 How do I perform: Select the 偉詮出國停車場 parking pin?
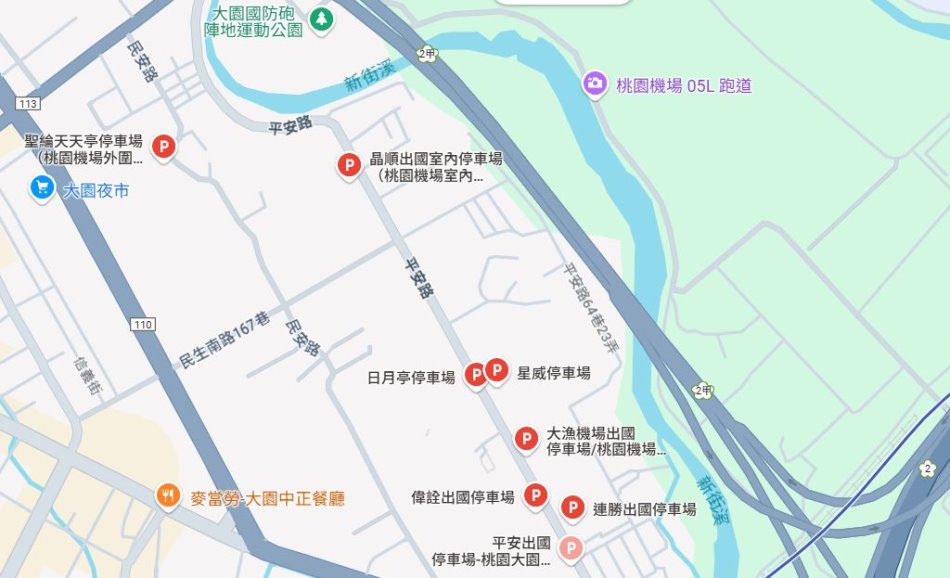click(x=536, y=496)
